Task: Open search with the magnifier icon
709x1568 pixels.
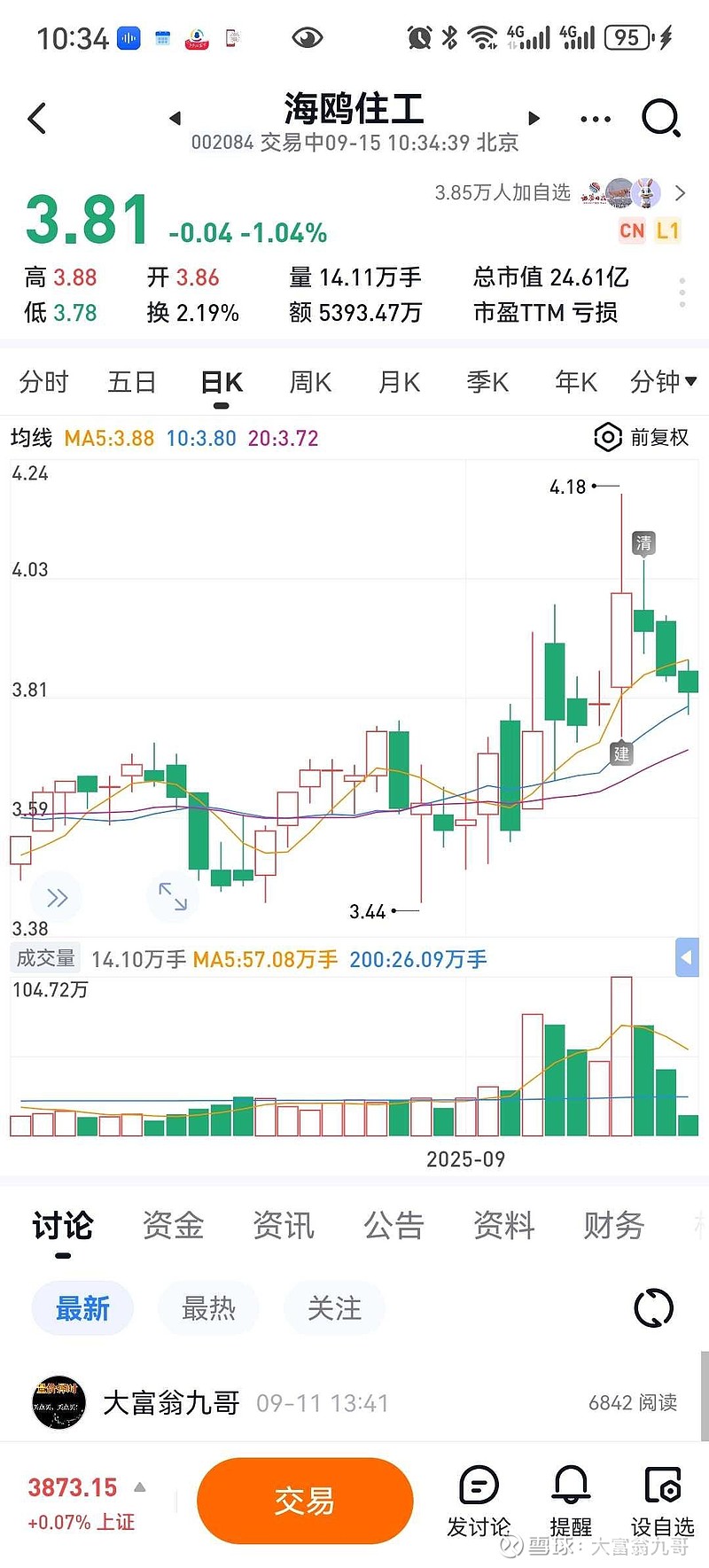Action: (660, 118)
